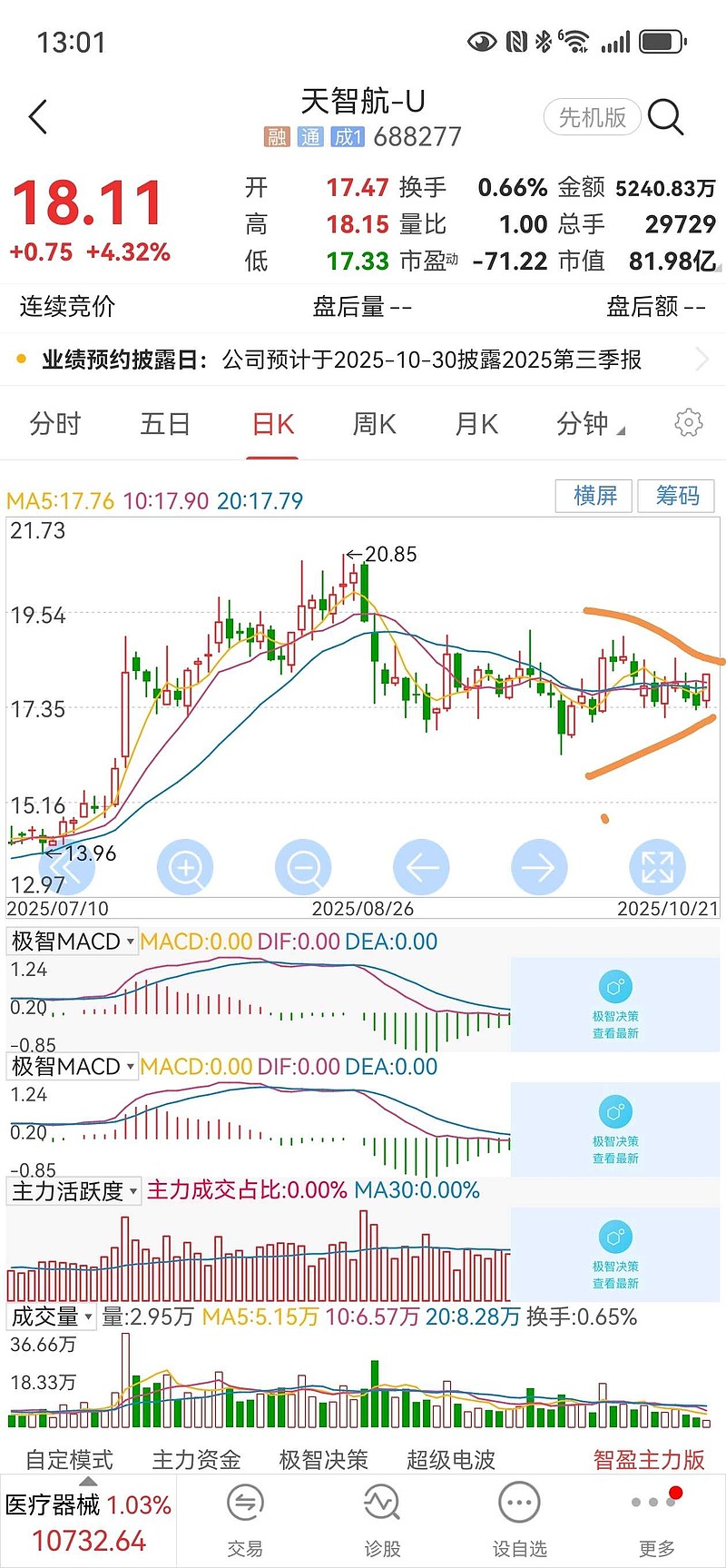Switch to the 分时 intraday tab
The image size is (726, 1568).
point(55,423)
